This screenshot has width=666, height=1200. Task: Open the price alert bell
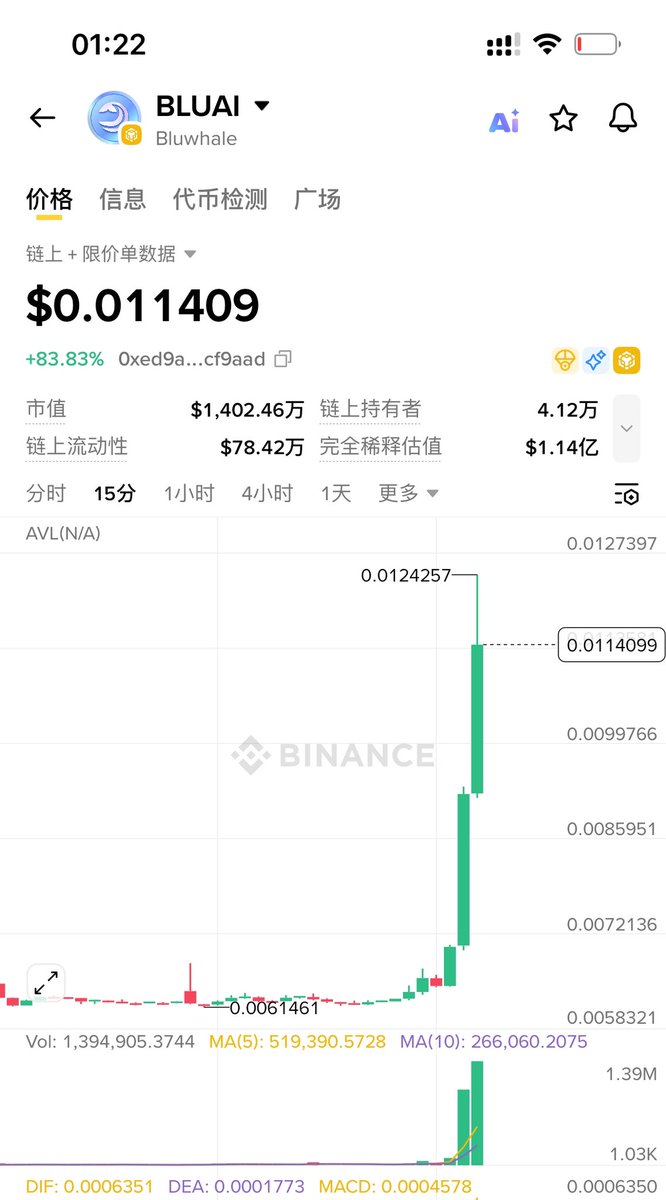tap(623, 119)
